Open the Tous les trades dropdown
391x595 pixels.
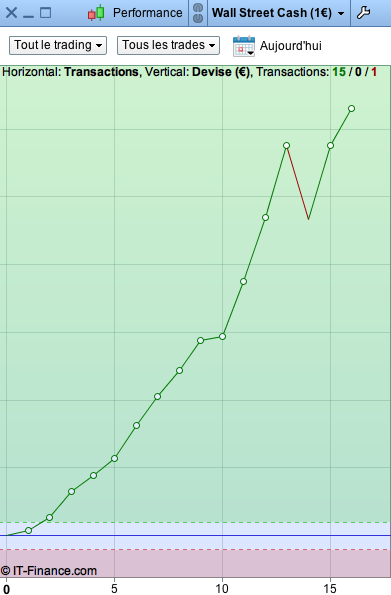(x=168, y=46)
